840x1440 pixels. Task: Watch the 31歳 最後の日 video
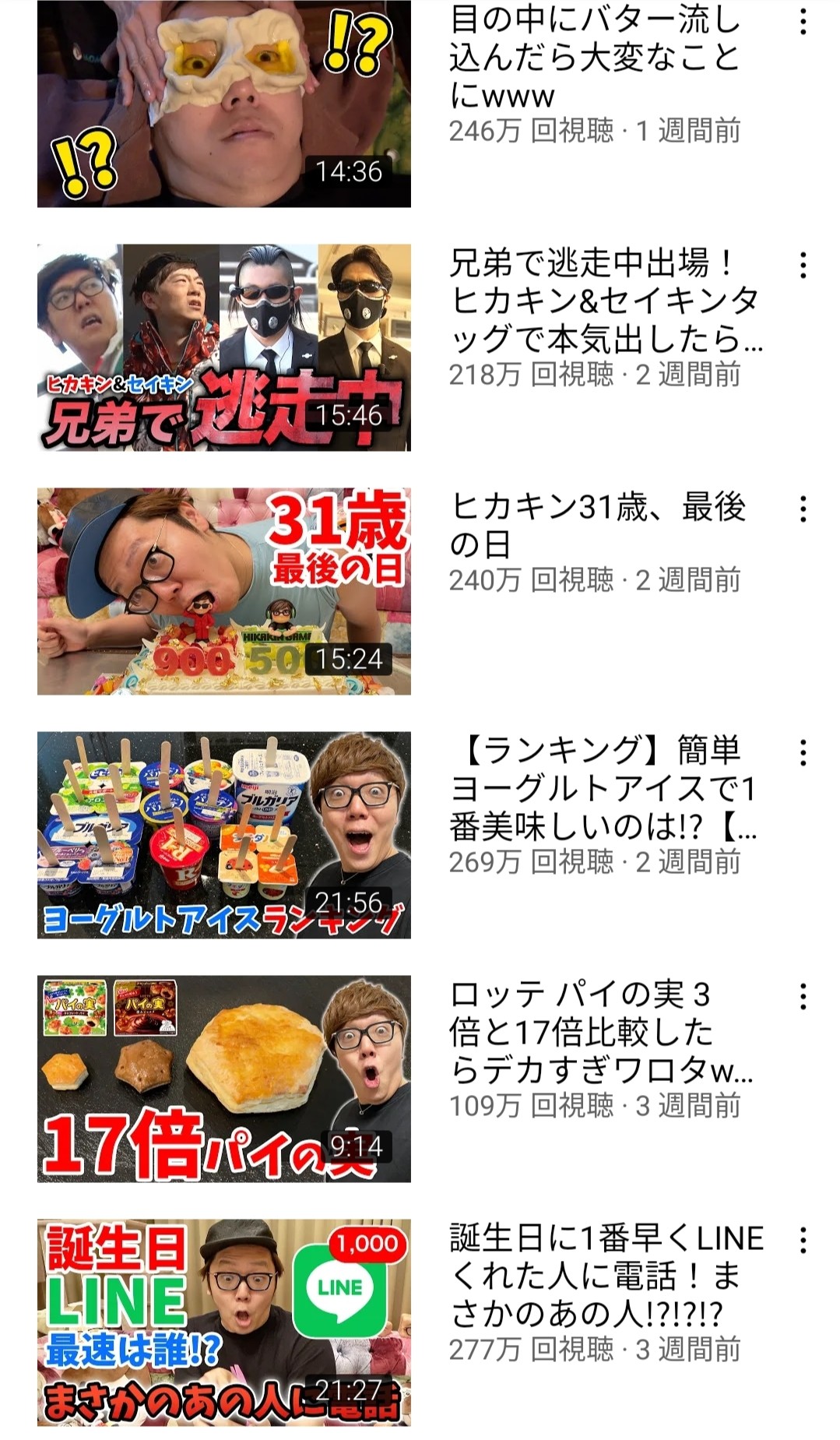[x=223, y=591]
